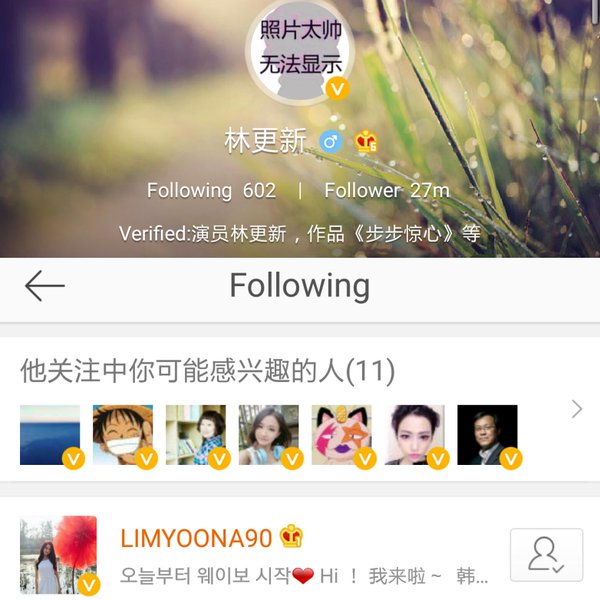Open the landscape avatar suggested user
The image size is (600, 600).
click(50, 435)
